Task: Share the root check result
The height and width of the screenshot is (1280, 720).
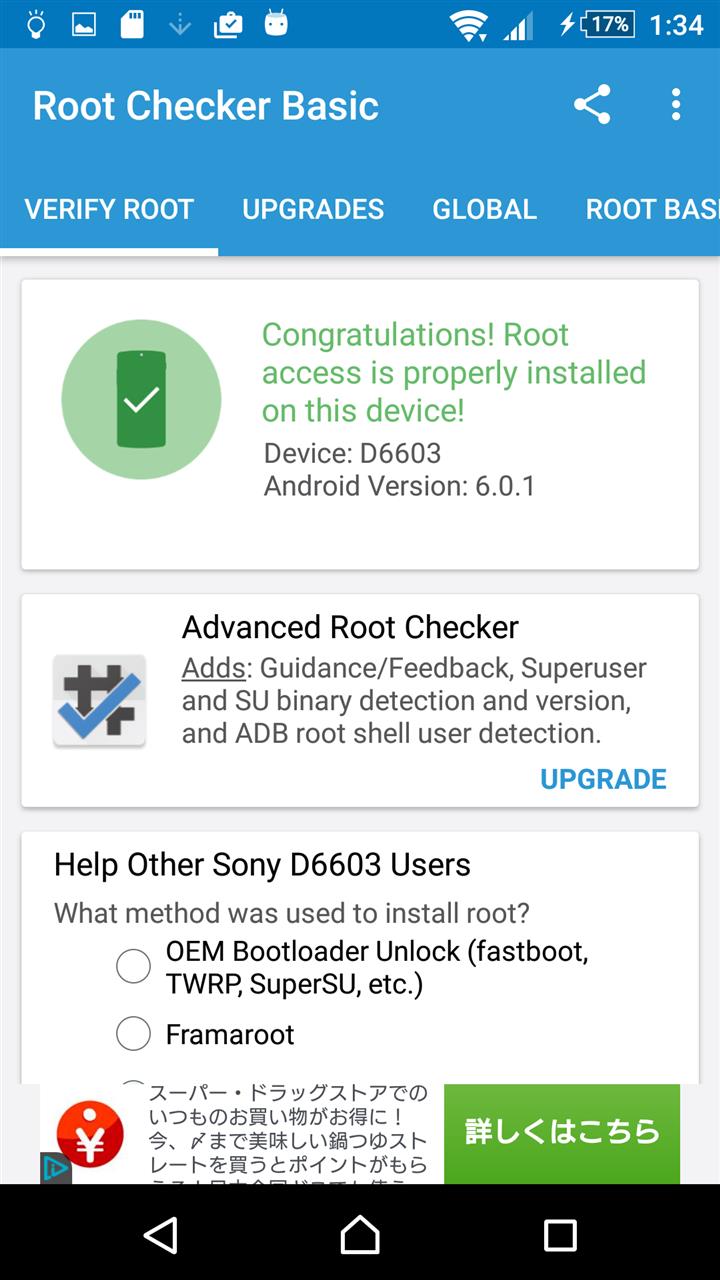Action: 592,105
